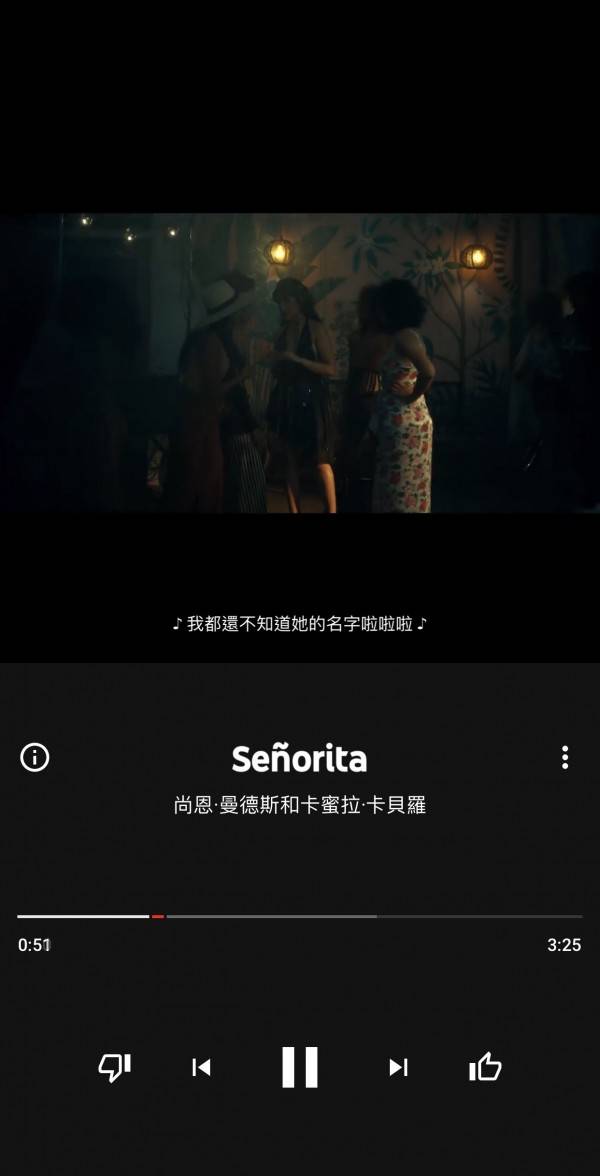
Task: Dislike the song Señorita
Action: [114, 1067]
